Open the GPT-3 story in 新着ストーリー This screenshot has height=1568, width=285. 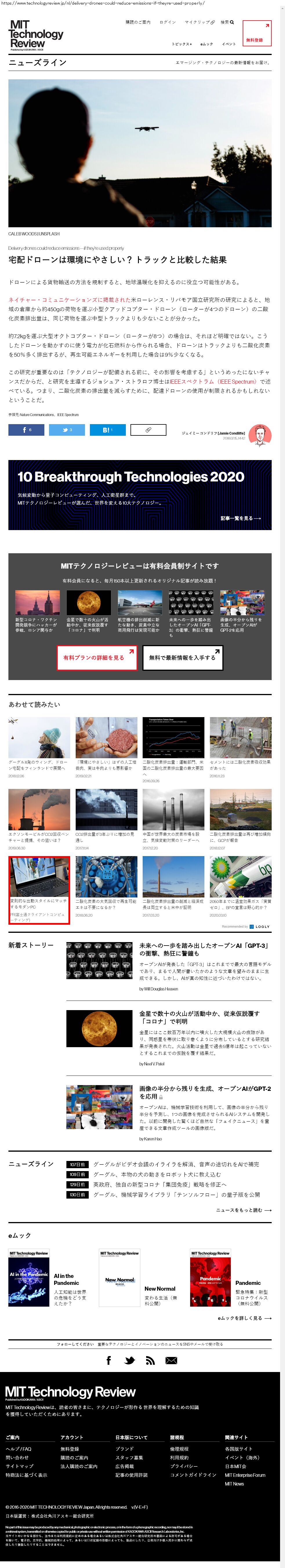pos(204,950)
